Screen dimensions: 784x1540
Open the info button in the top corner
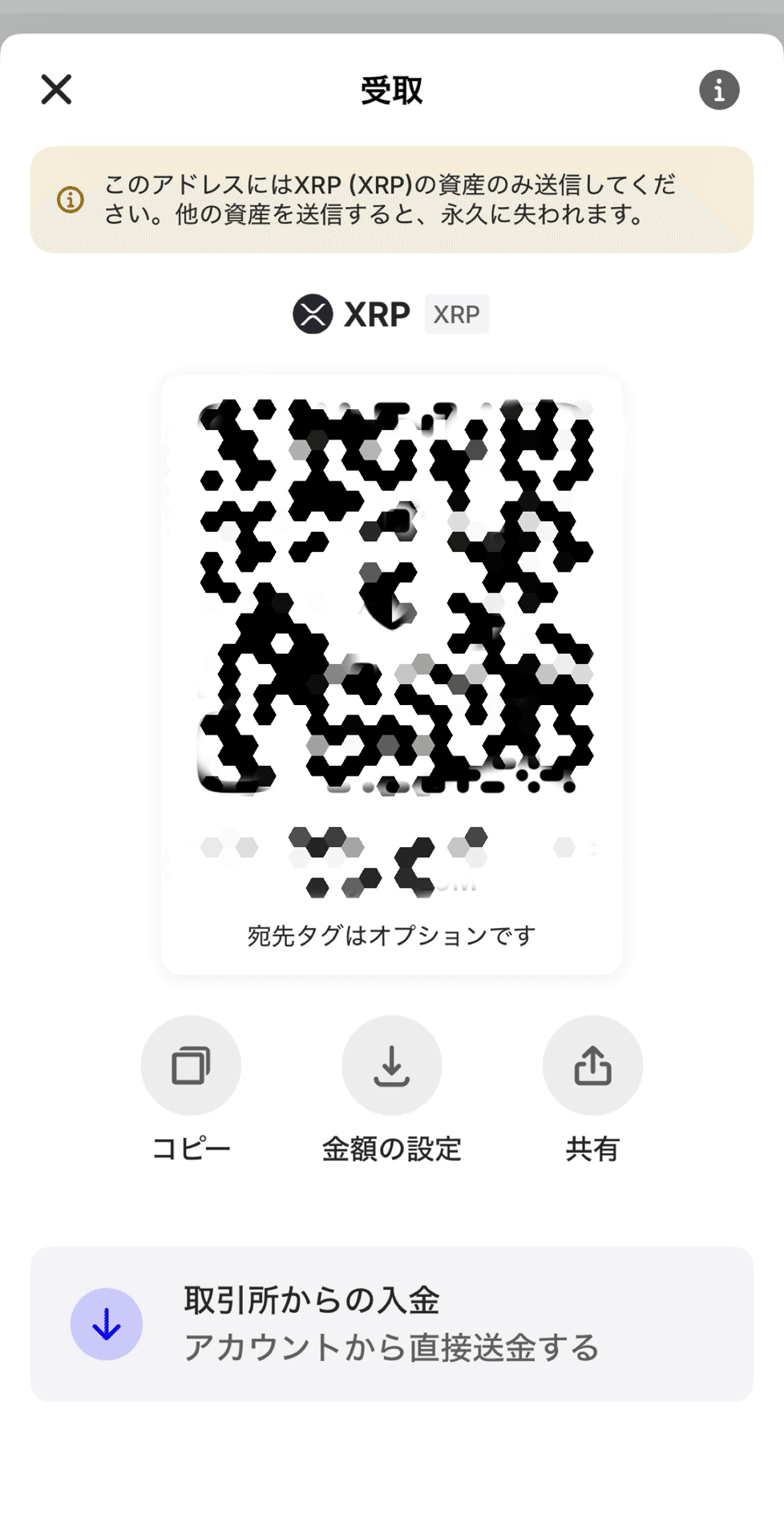click(x=719, y=90)
